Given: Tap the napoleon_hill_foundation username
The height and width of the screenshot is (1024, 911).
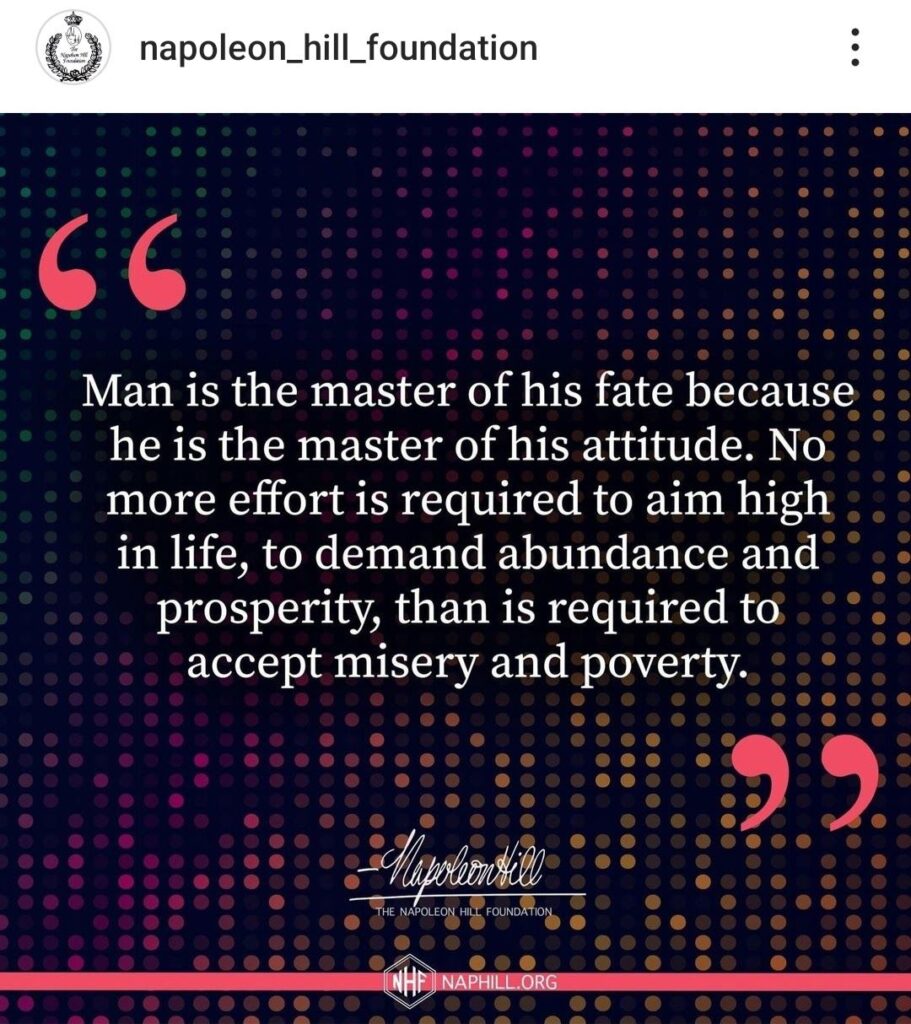Looking at the screenshot, I should pyautogui.click(x=339, y=48).
